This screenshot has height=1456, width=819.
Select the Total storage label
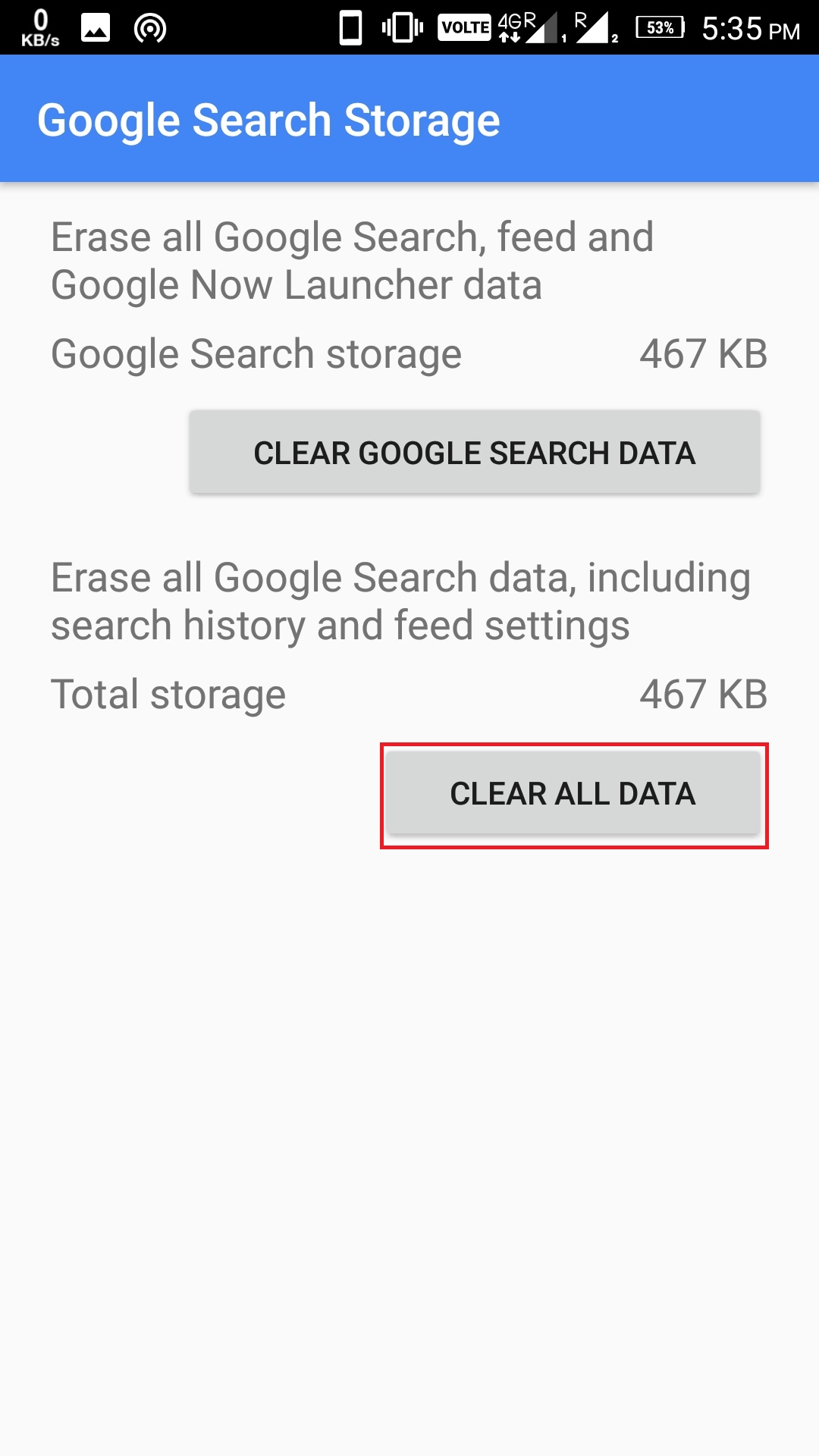(x=168, y=692)
